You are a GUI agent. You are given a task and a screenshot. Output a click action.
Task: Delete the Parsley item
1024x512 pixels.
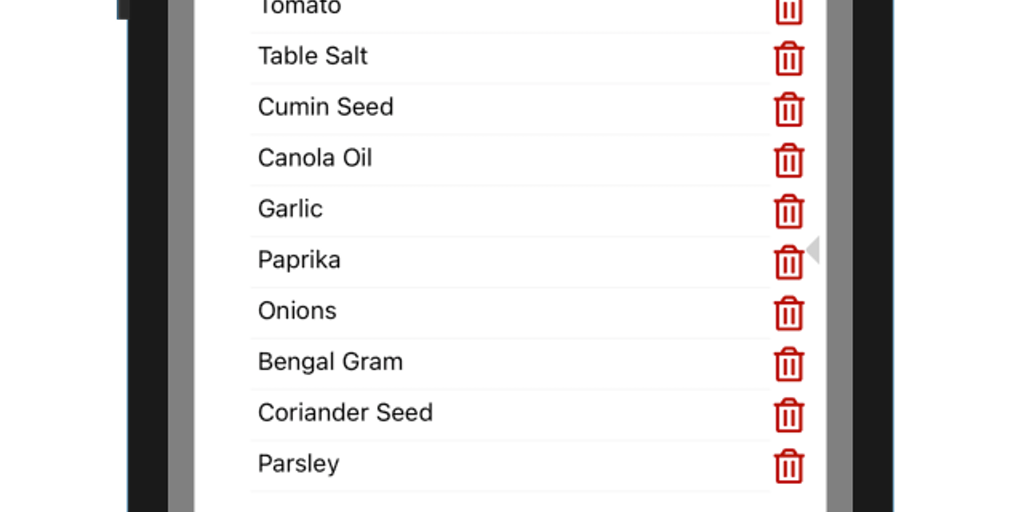(789, 466)
